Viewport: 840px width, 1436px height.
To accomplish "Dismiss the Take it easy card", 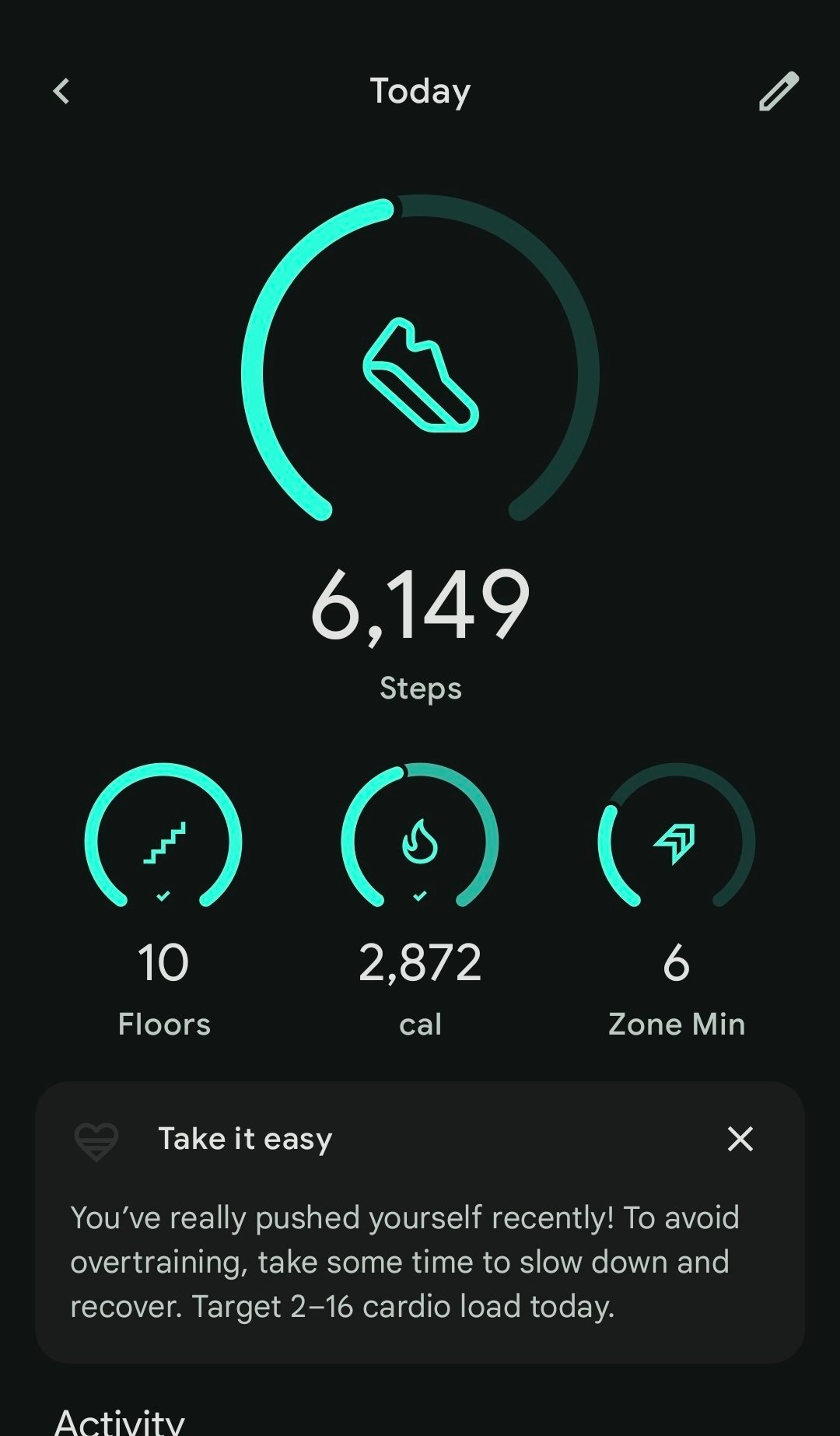I will [x=740, y=1139].
